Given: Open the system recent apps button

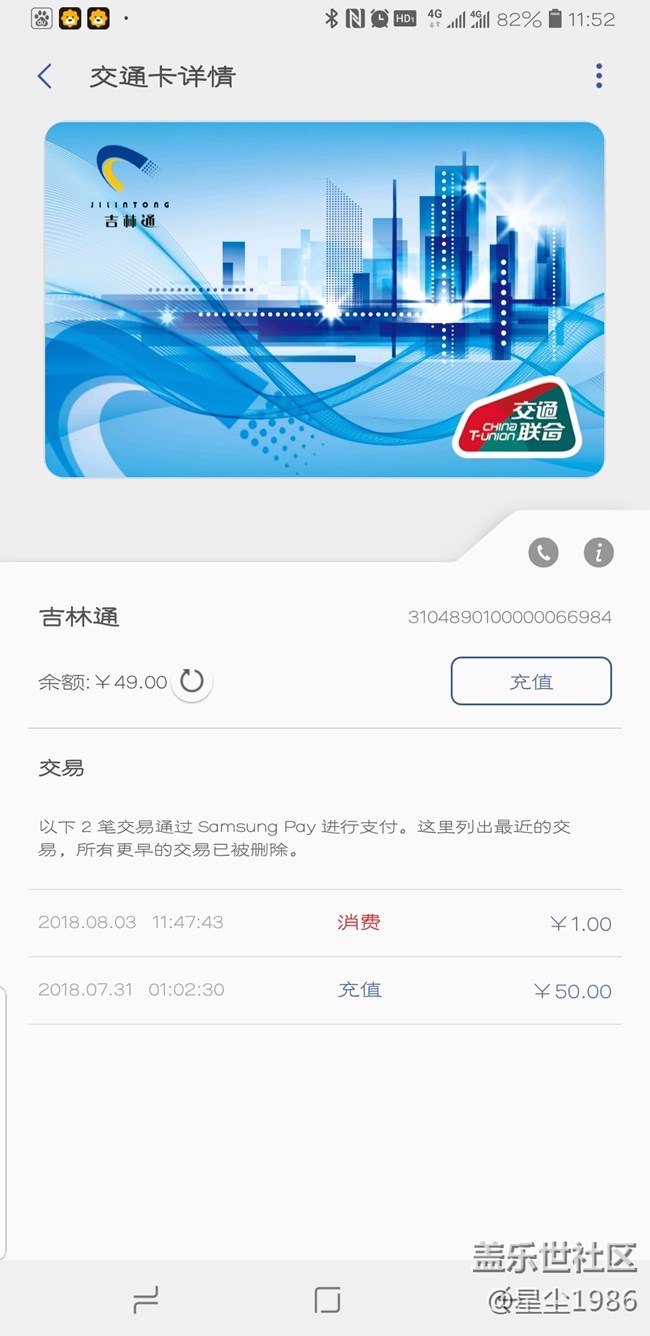Looking at the screenshot, I should (146, 1299).
